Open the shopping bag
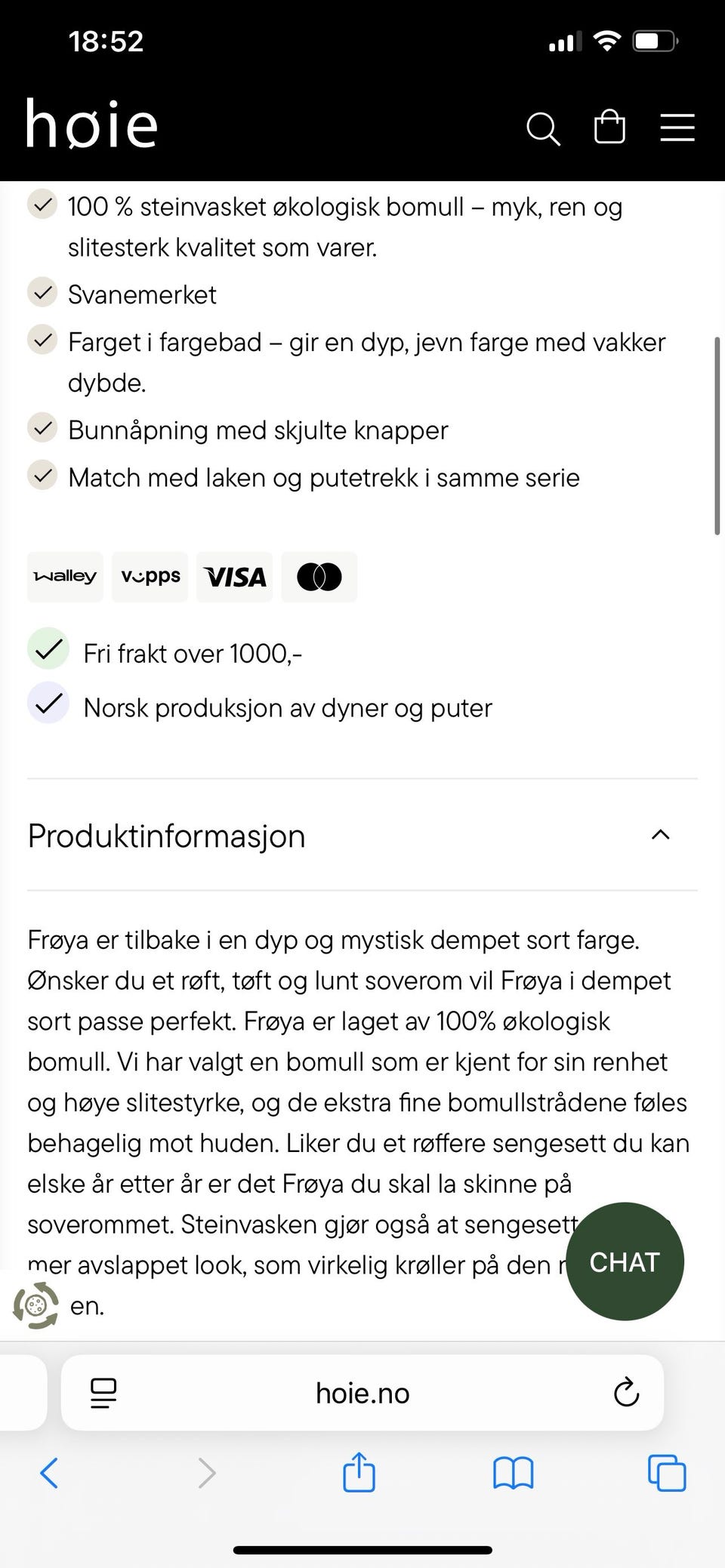The image size is (725, 1568). 609,127
